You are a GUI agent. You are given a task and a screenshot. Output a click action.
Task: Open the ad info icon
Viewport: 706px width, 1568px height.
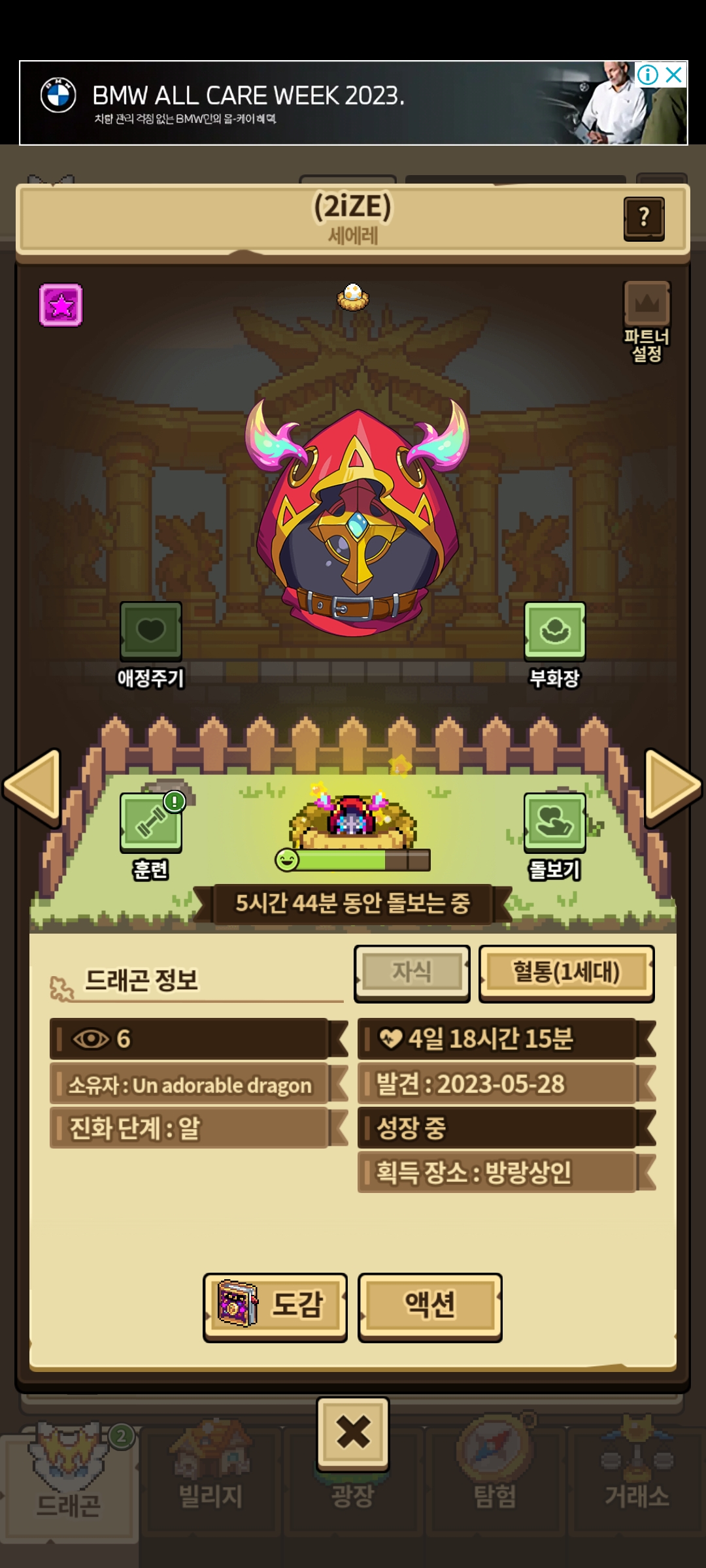pyautogui.click(x=648, y=74)
